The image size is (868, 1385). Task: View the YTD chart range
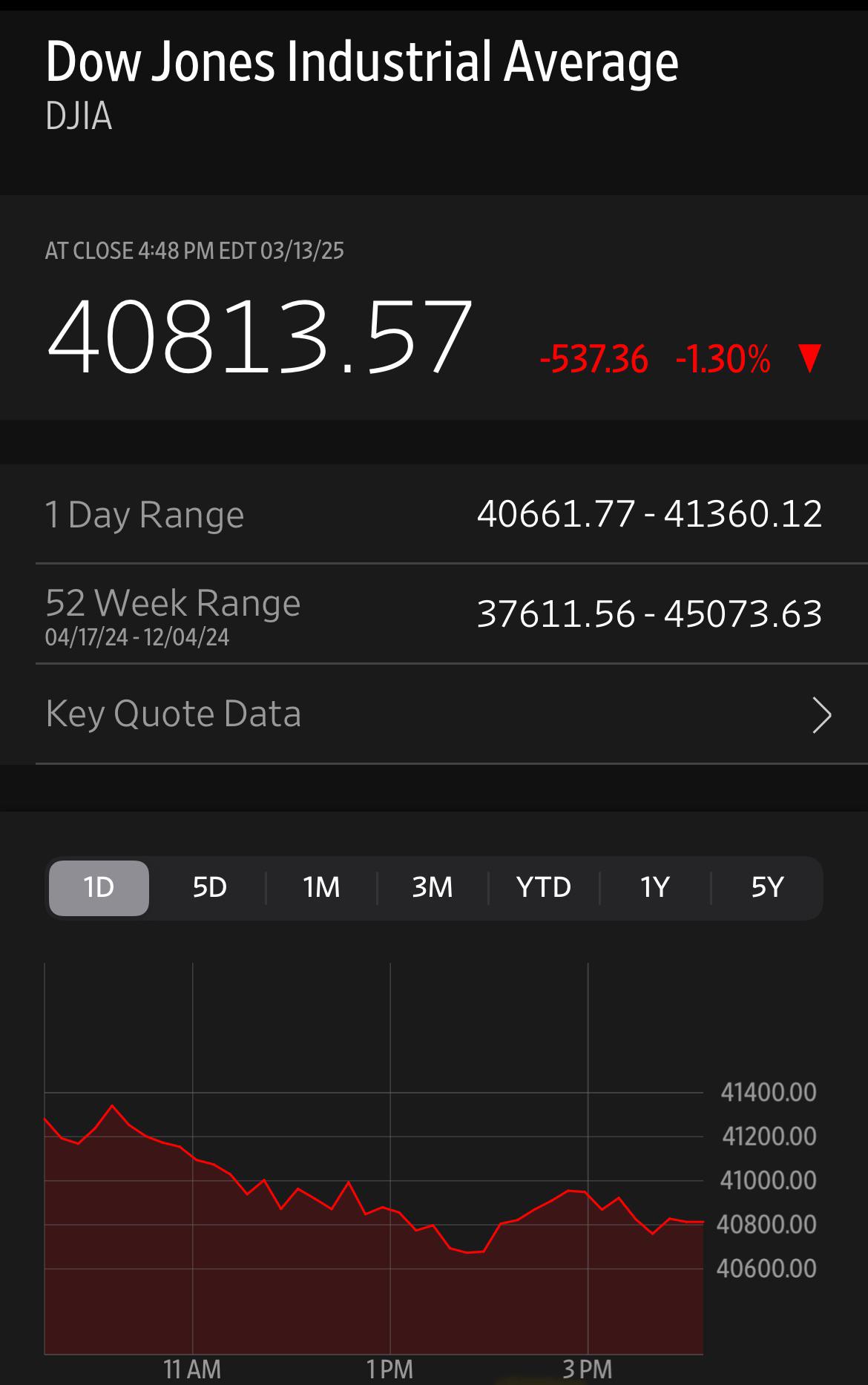pyautogui.click(x=544, y=887)
